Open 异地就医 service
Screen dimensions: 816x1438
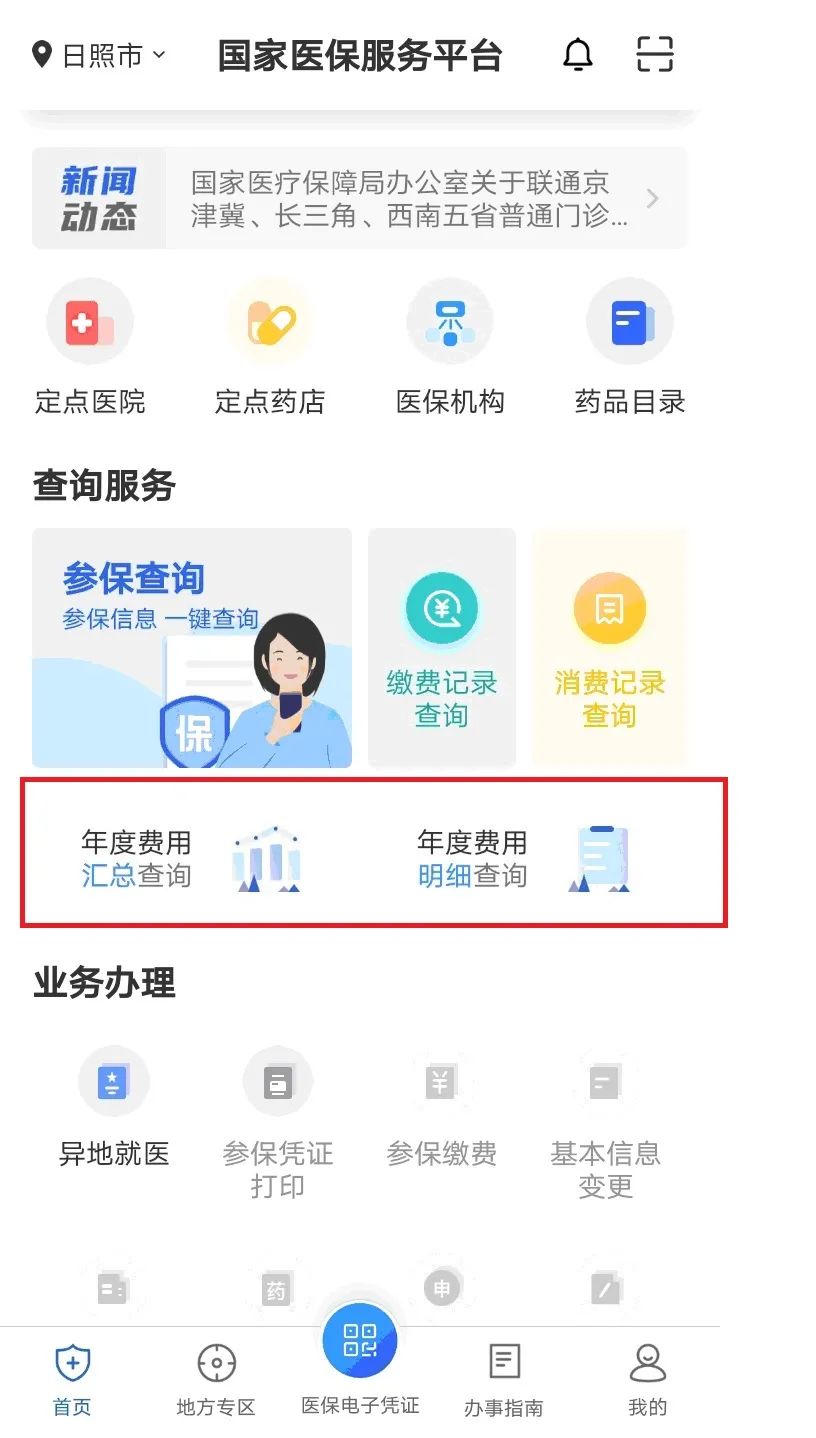(x=114, y=1108)
